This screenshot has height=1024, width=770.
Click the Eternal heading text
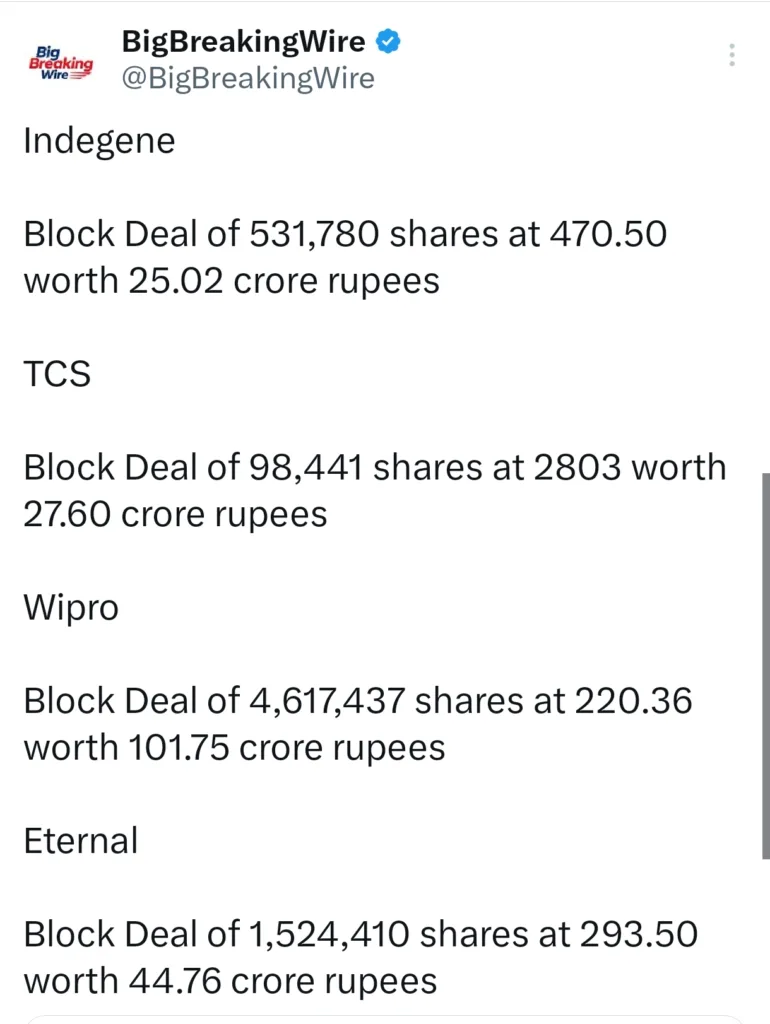(81, 841)
